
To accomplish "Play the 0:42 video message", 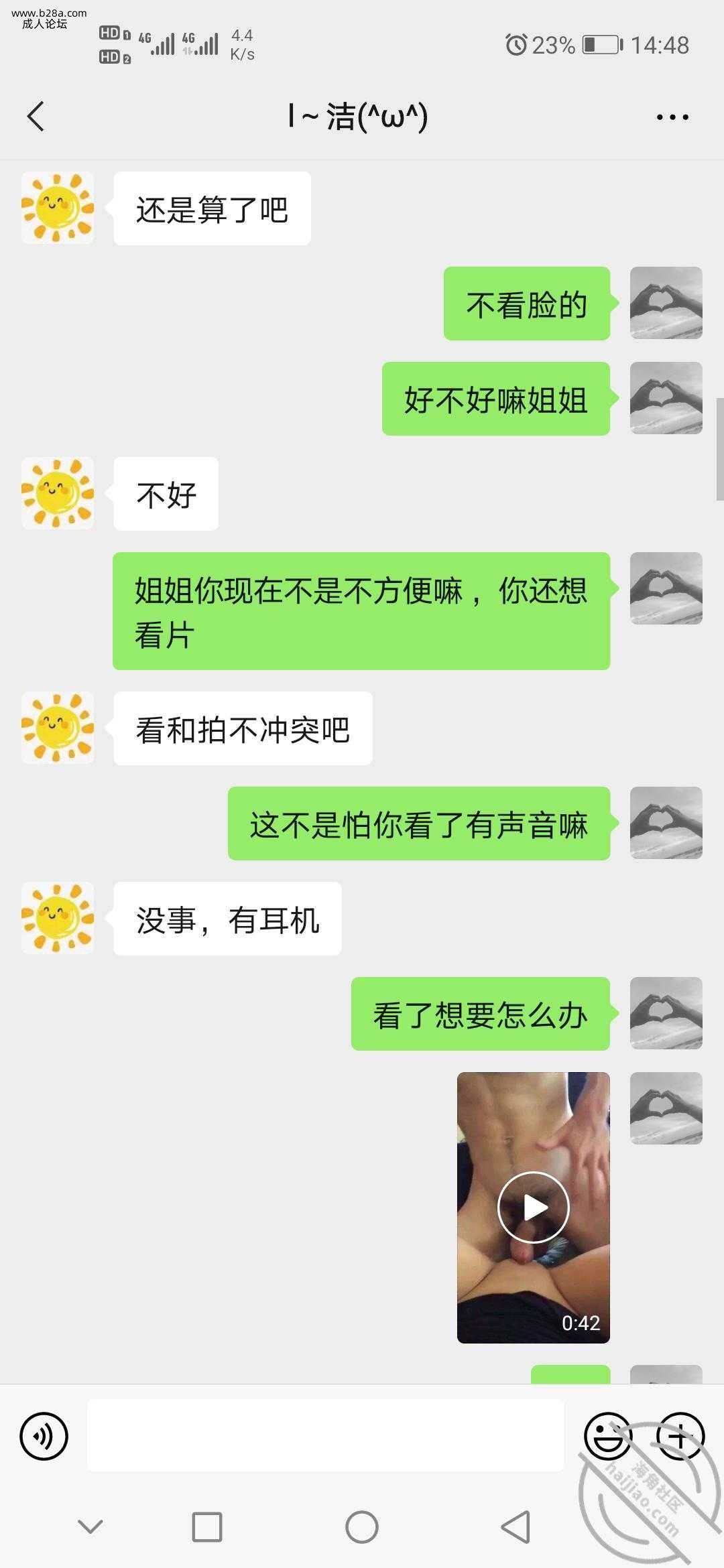I will [533, 1207].
